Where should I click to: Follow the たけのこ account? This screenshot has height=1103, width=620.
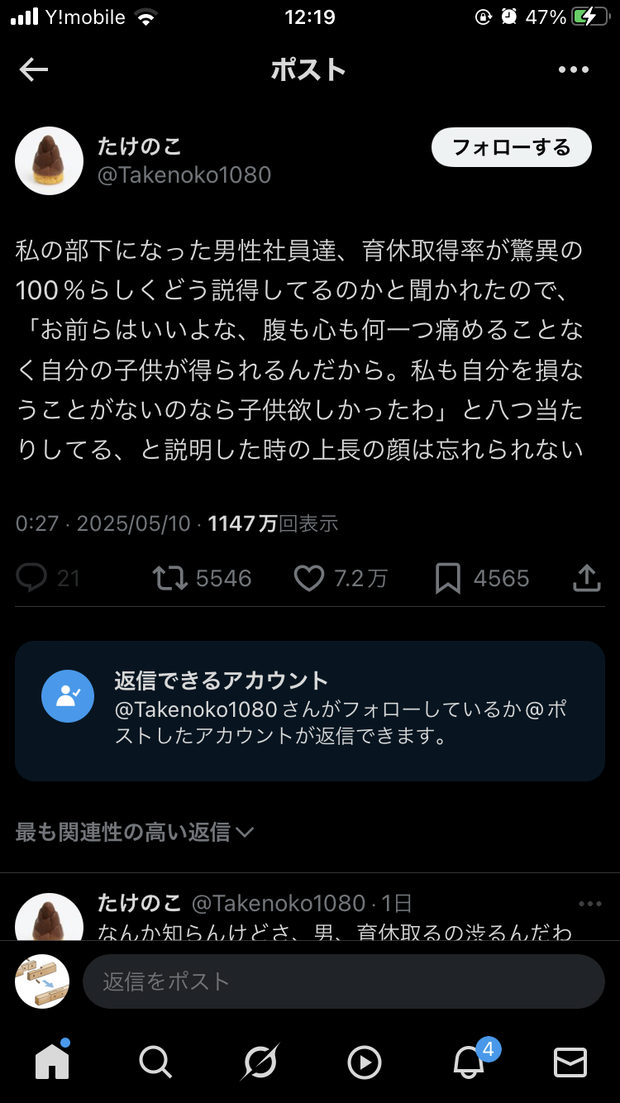pos(511,148)
